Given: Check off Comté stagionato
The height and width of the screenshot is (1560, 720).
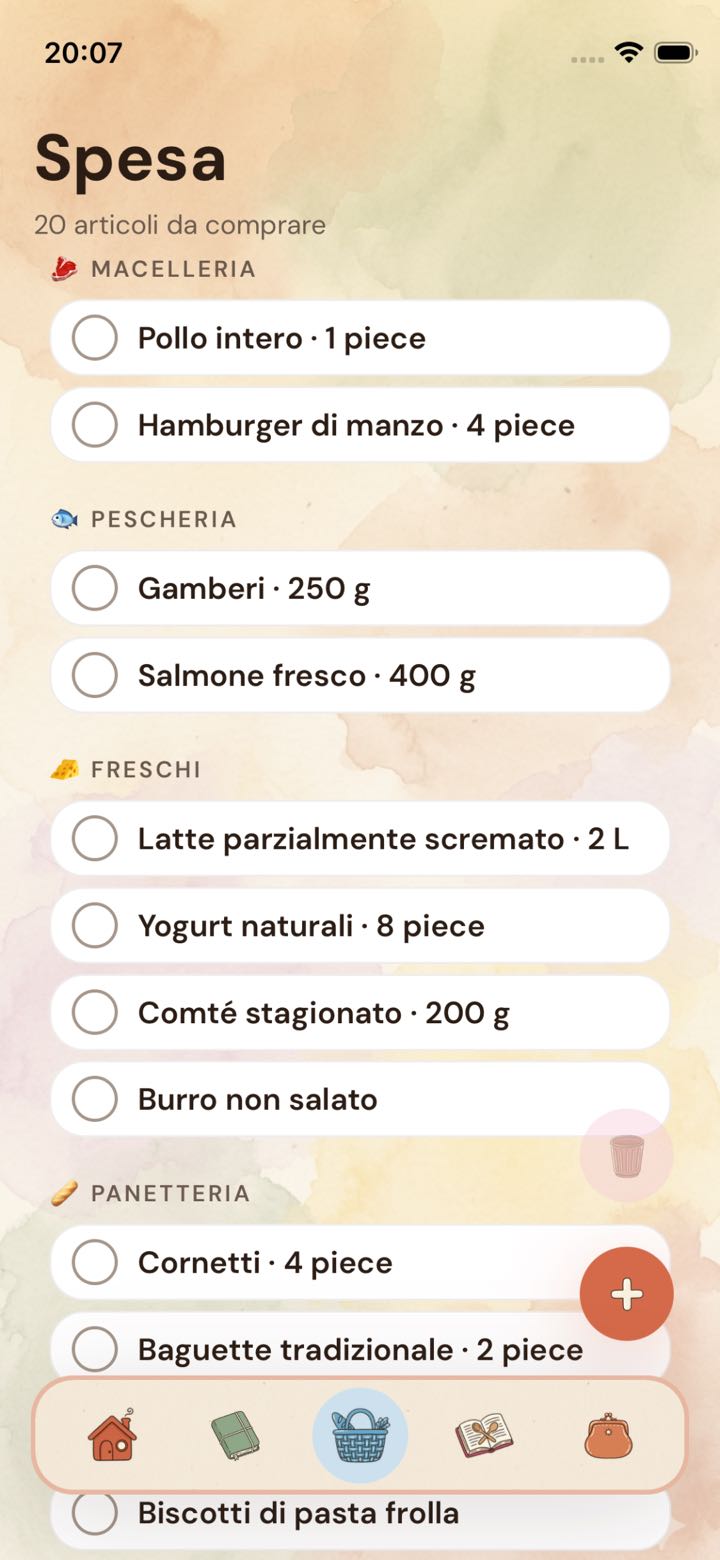Looking at the screenshot, I should point(95,1012).
